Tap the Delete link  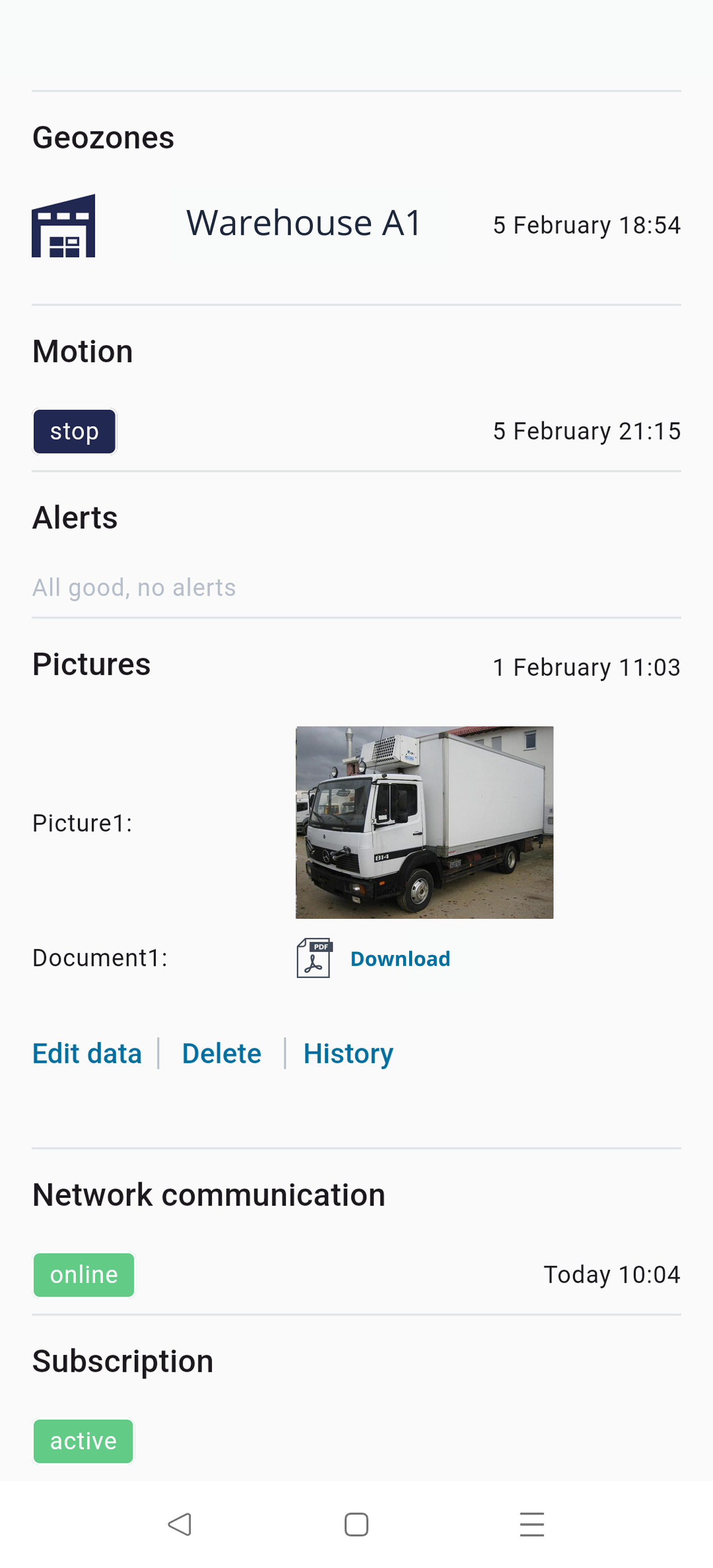coord(222,1054)
